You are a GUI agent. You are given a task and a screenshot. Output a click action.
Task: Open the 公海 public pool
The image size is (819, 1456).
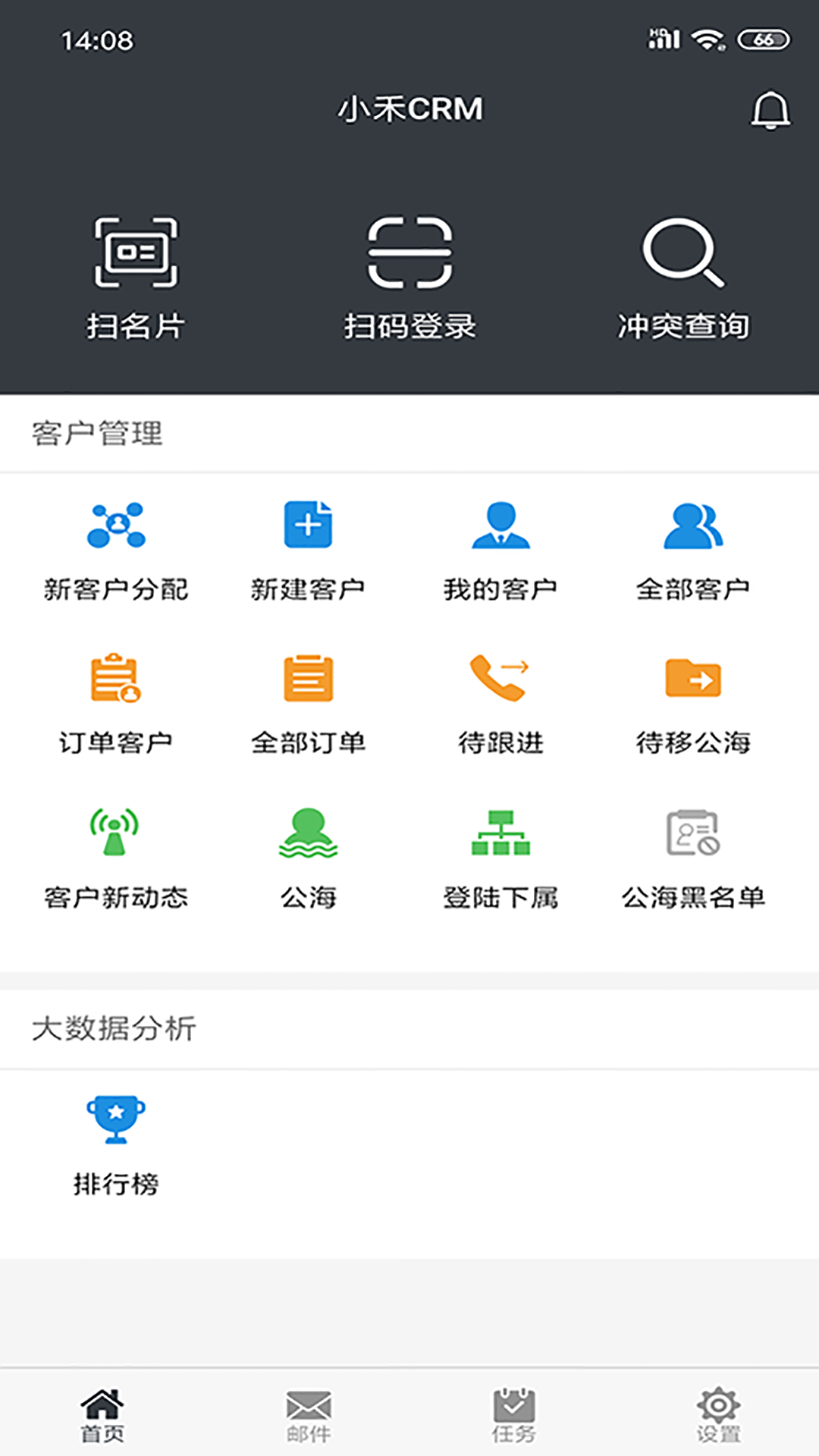(308, 858)
